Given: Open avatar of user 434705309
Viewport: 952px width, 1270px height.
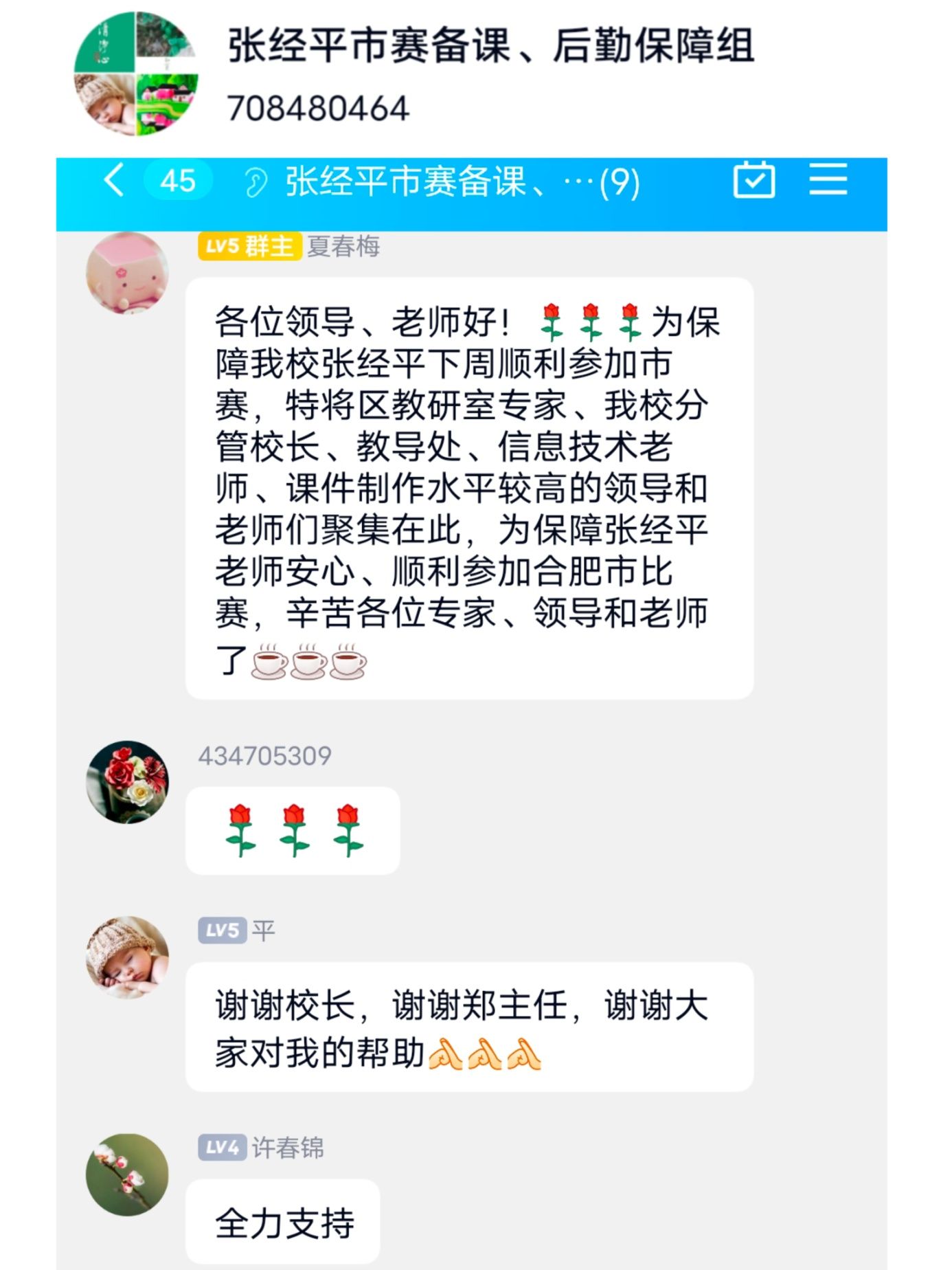Looking at the screenshot, I should 127,781.
